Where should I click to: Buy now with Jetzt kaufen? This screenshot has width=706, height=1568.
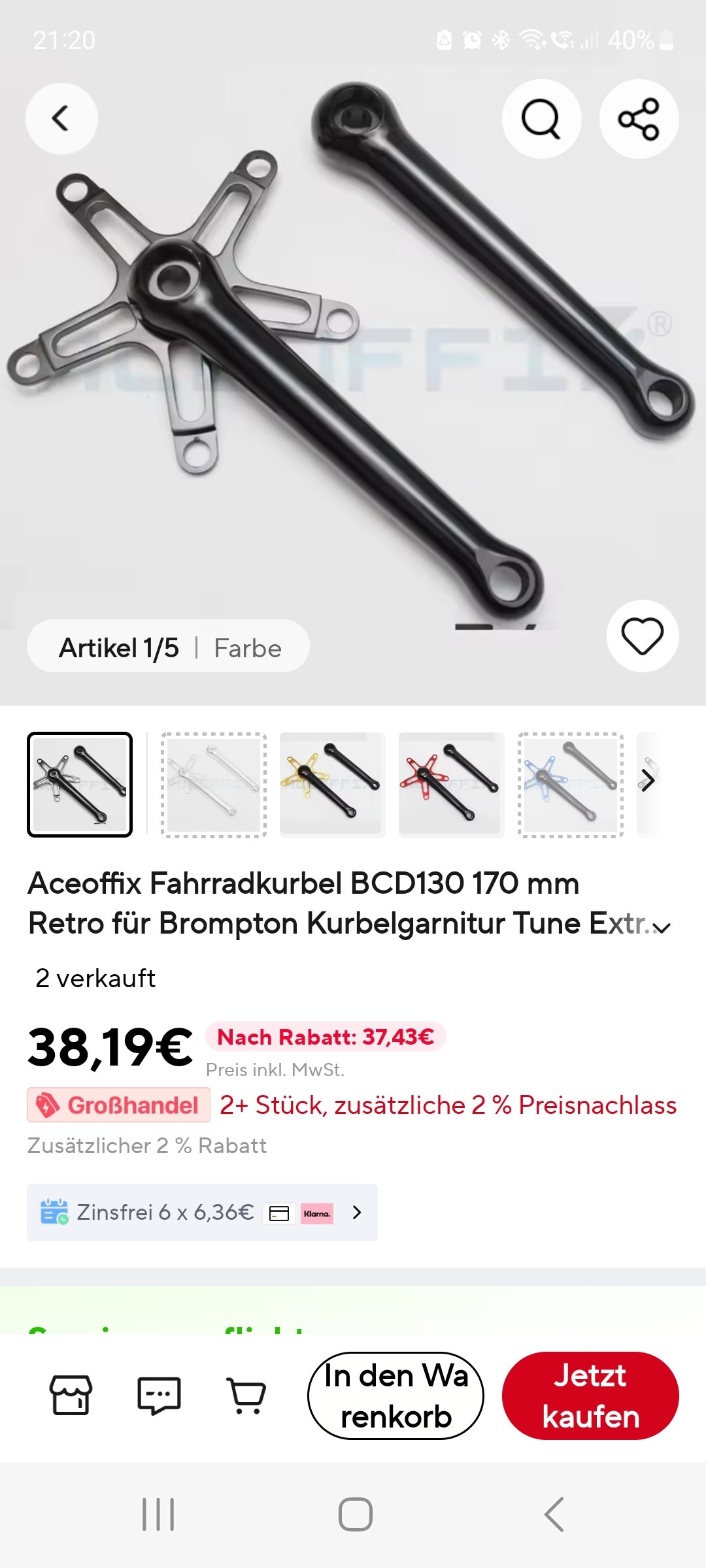click(x=590, y=1396)
